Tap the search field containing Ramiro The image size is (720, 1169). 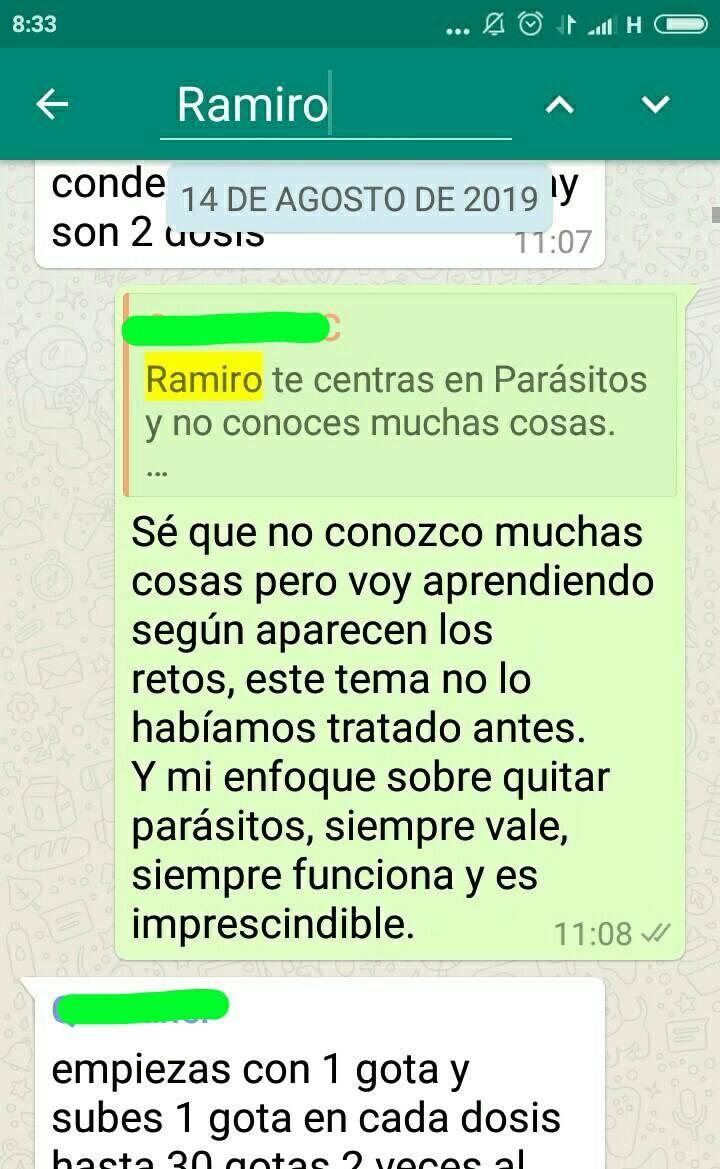(335, 105)
